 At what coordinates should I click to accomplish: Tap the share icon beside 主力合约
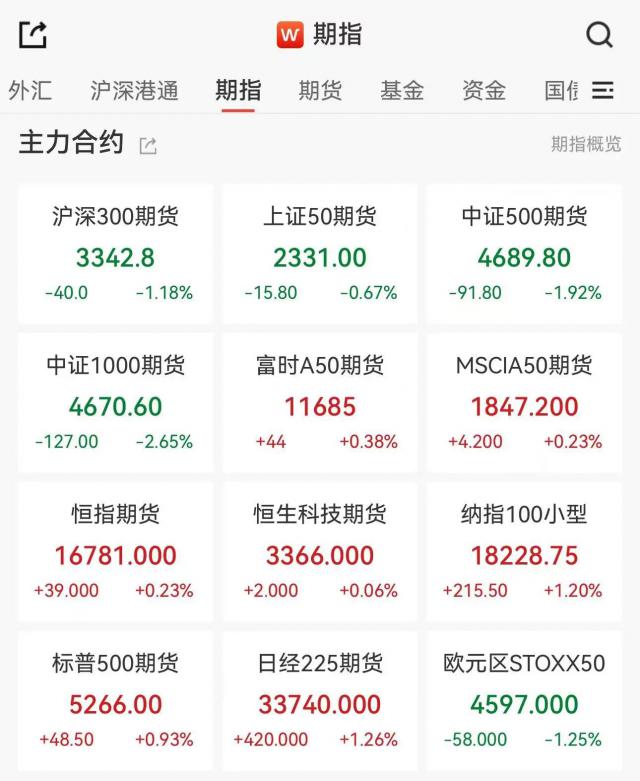(148, 146)
